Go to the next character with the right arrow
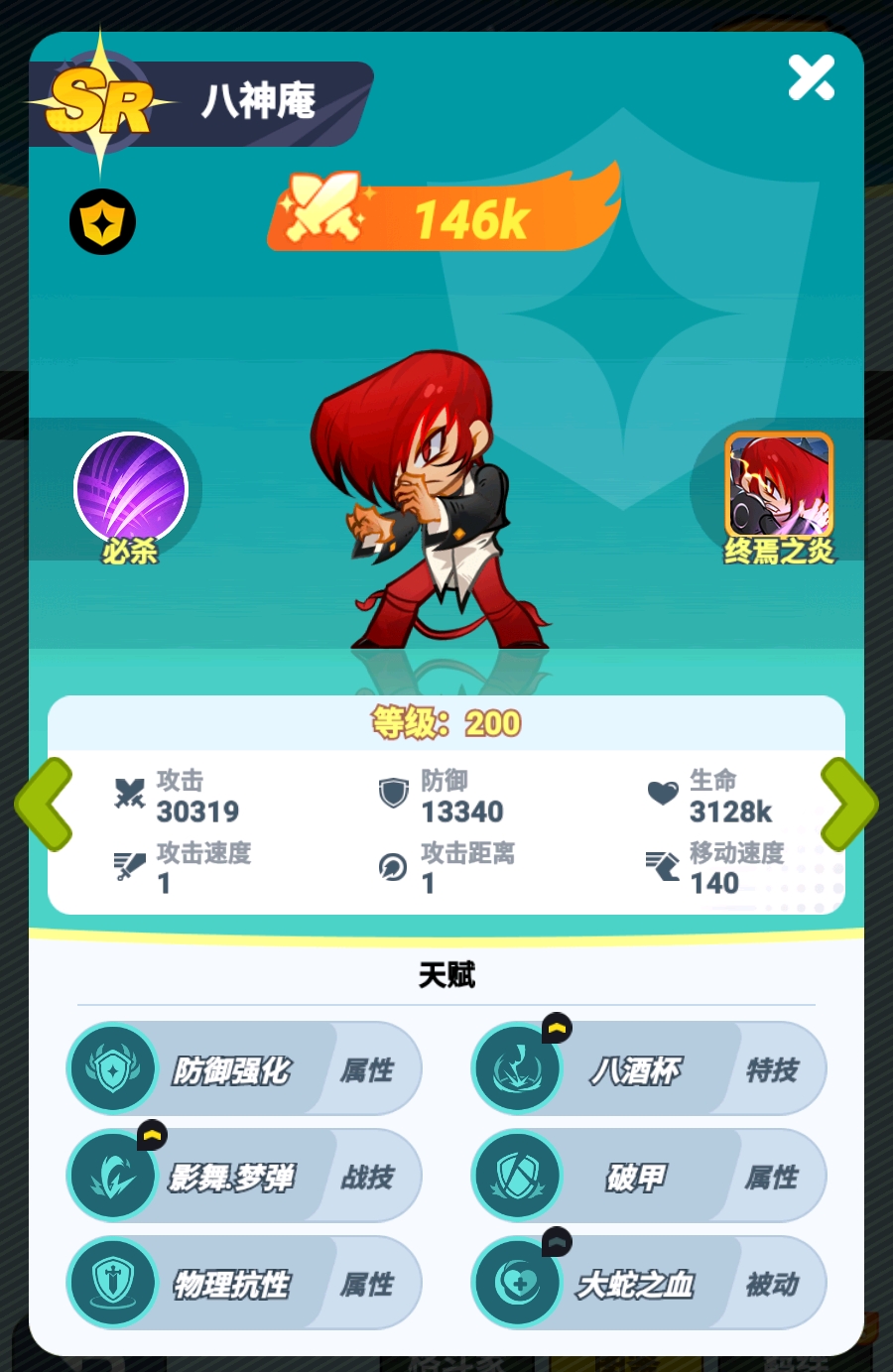The image size is (893, 1372). [848, 804]
